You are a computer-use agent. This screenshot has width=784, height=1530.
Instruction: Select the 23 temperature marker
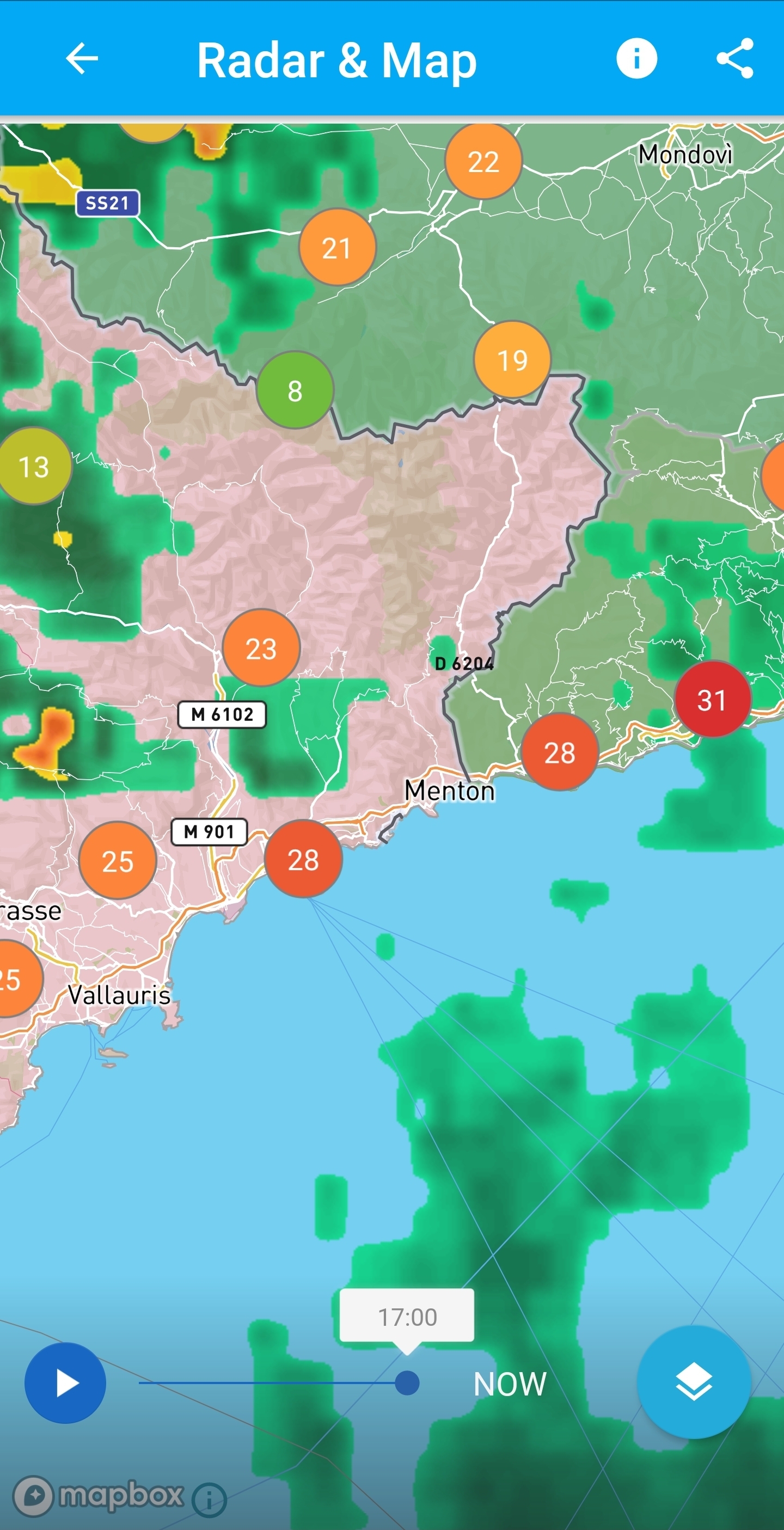point(261,648)
